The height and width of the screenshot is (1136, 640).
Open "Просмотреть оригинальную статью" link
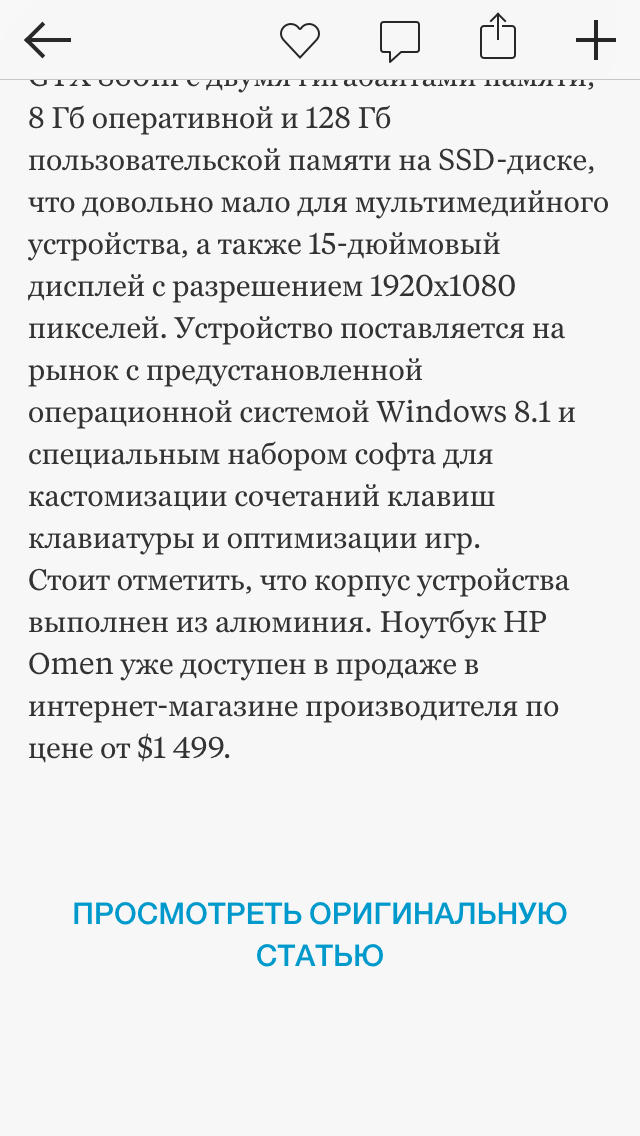click(320, 935)
